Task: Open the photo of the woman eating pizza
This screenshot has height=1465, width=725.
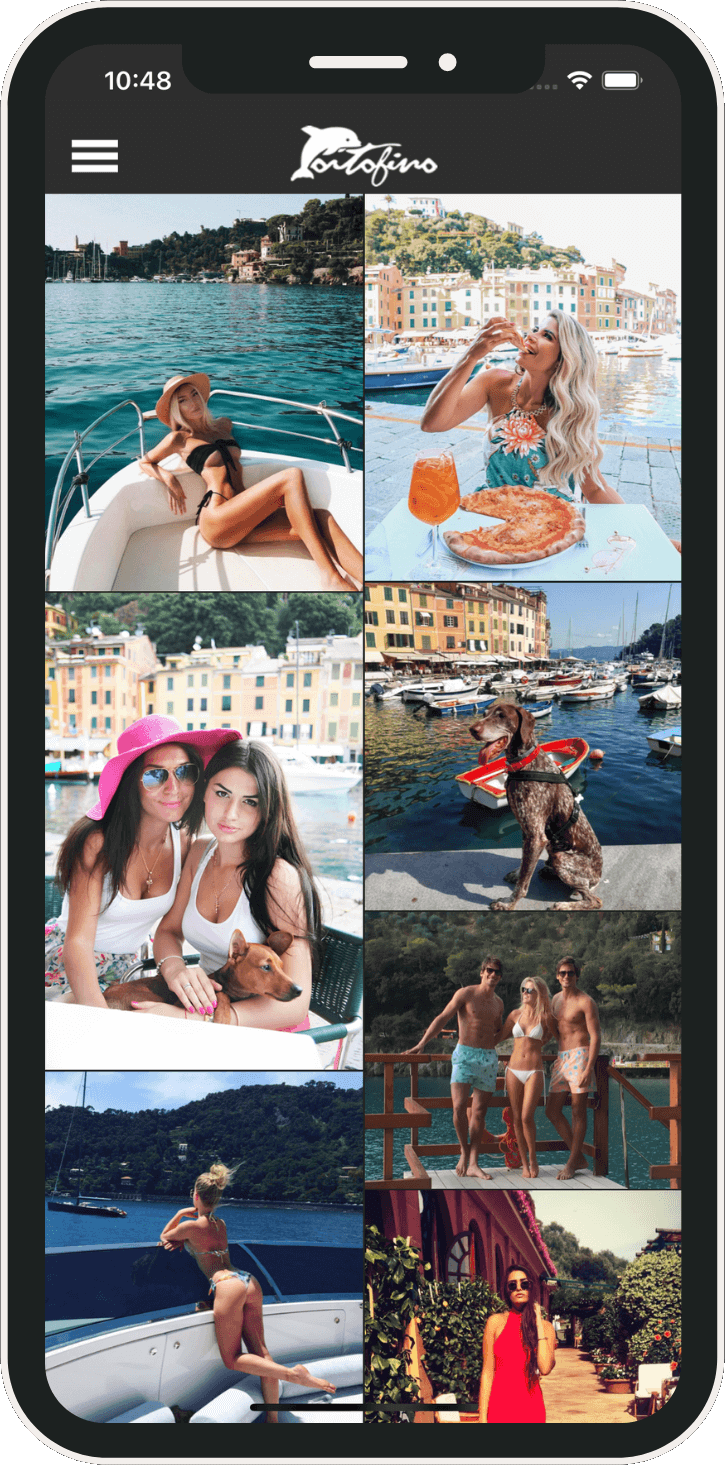Action: click(x=523, y=388)
